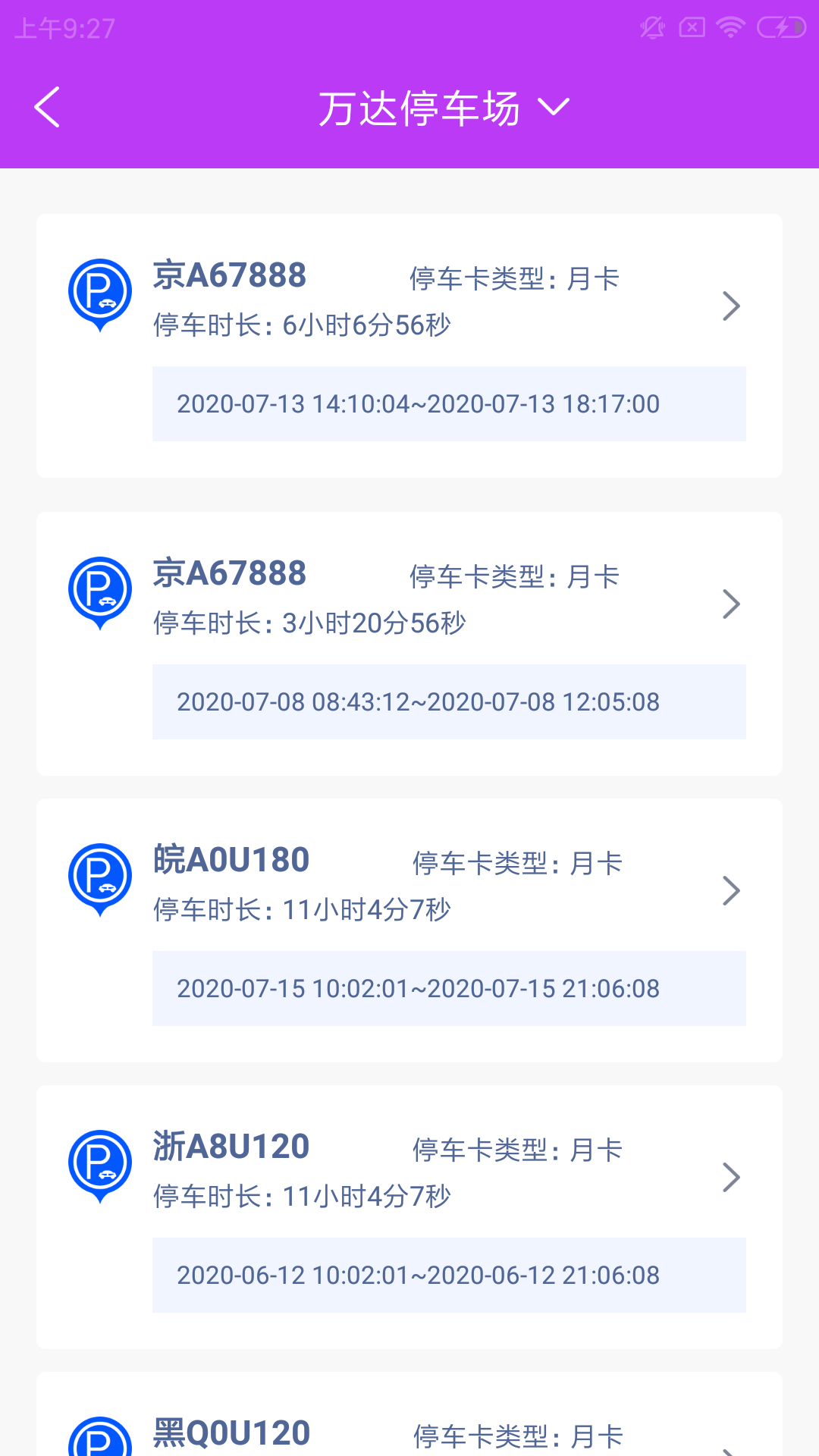The width and height of the screenshot is (819, 1456).
Task: Select the 黑Q0U120 parking record
Action: point(409,1426)
